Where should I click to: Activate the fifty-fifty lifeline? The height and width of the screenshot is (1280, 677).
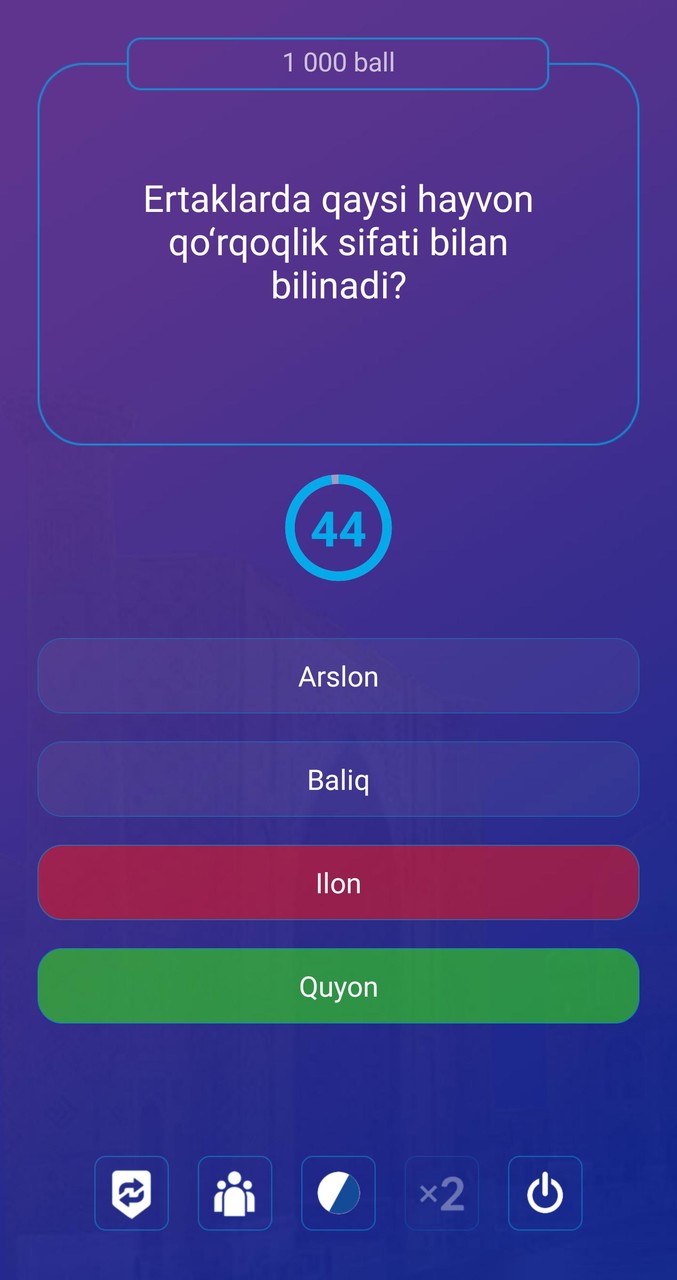[338, 1193]
